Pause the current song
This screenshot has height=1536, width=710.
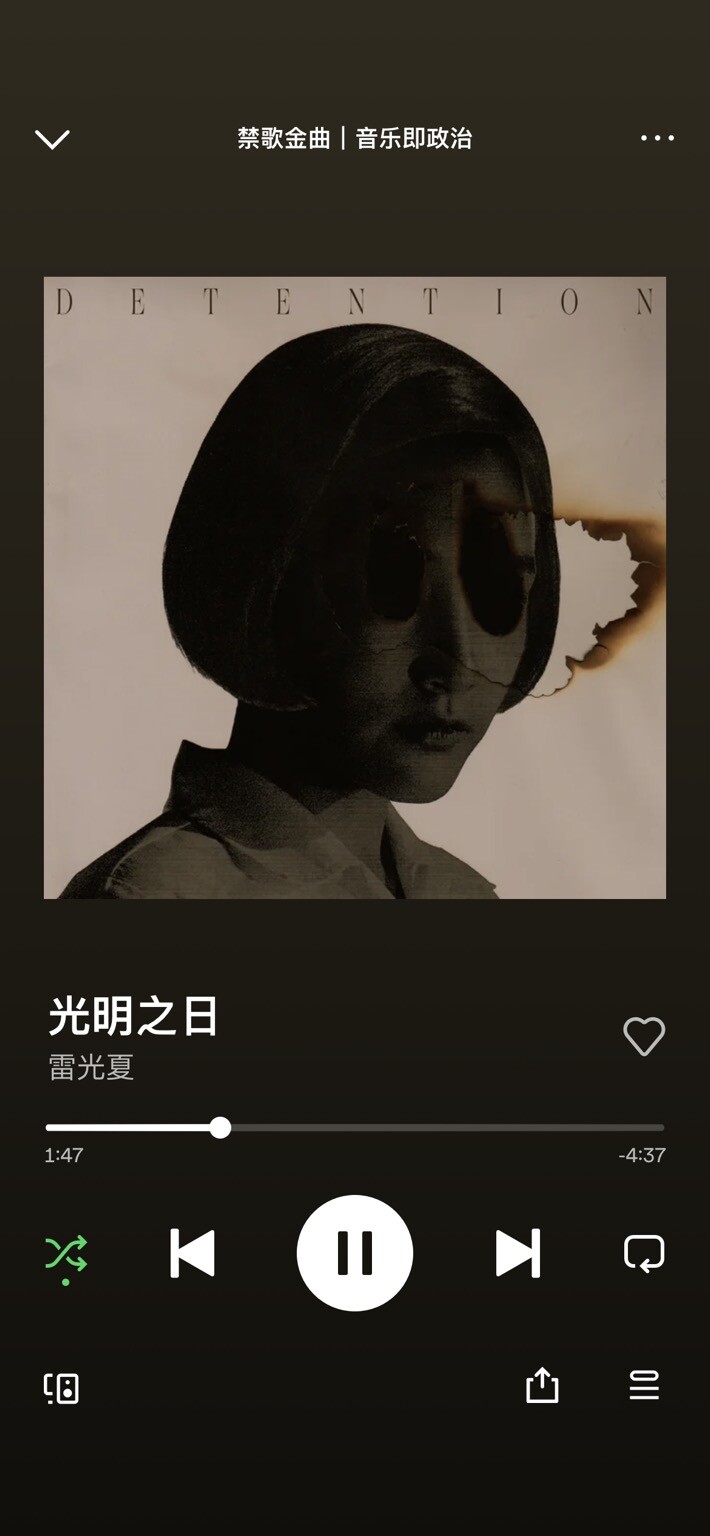[x=355, y=1253]
